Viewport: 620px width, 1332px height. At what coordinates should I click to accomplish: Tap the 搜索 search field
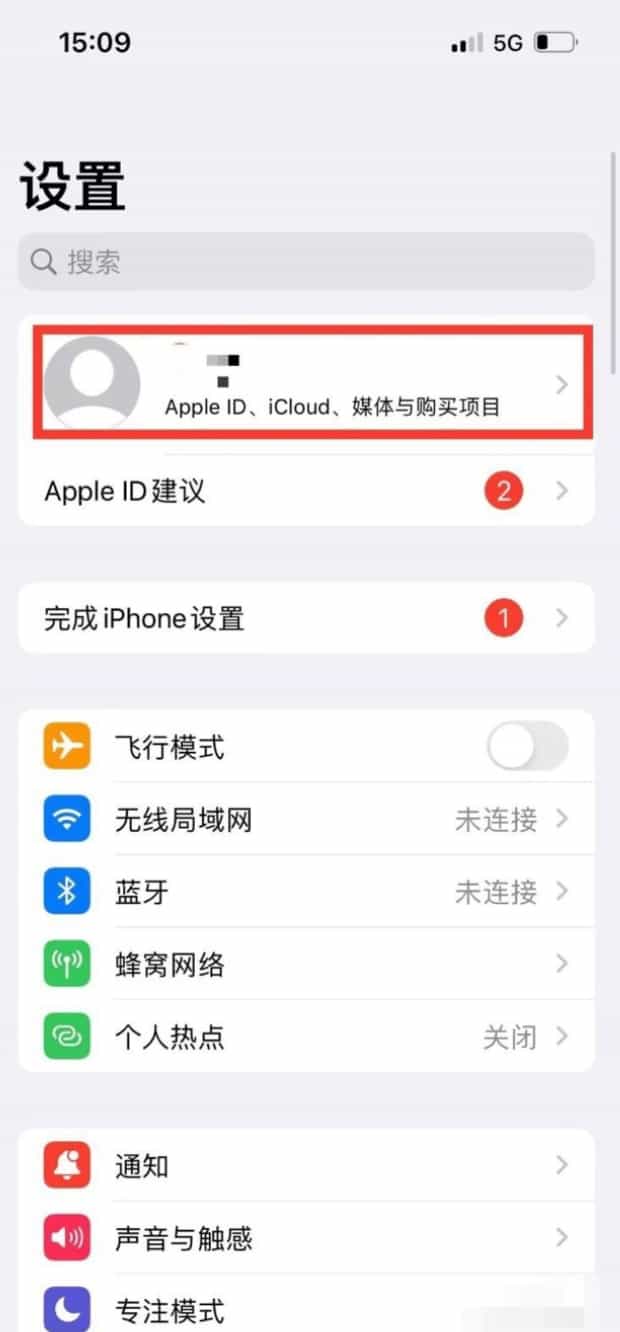305,262
